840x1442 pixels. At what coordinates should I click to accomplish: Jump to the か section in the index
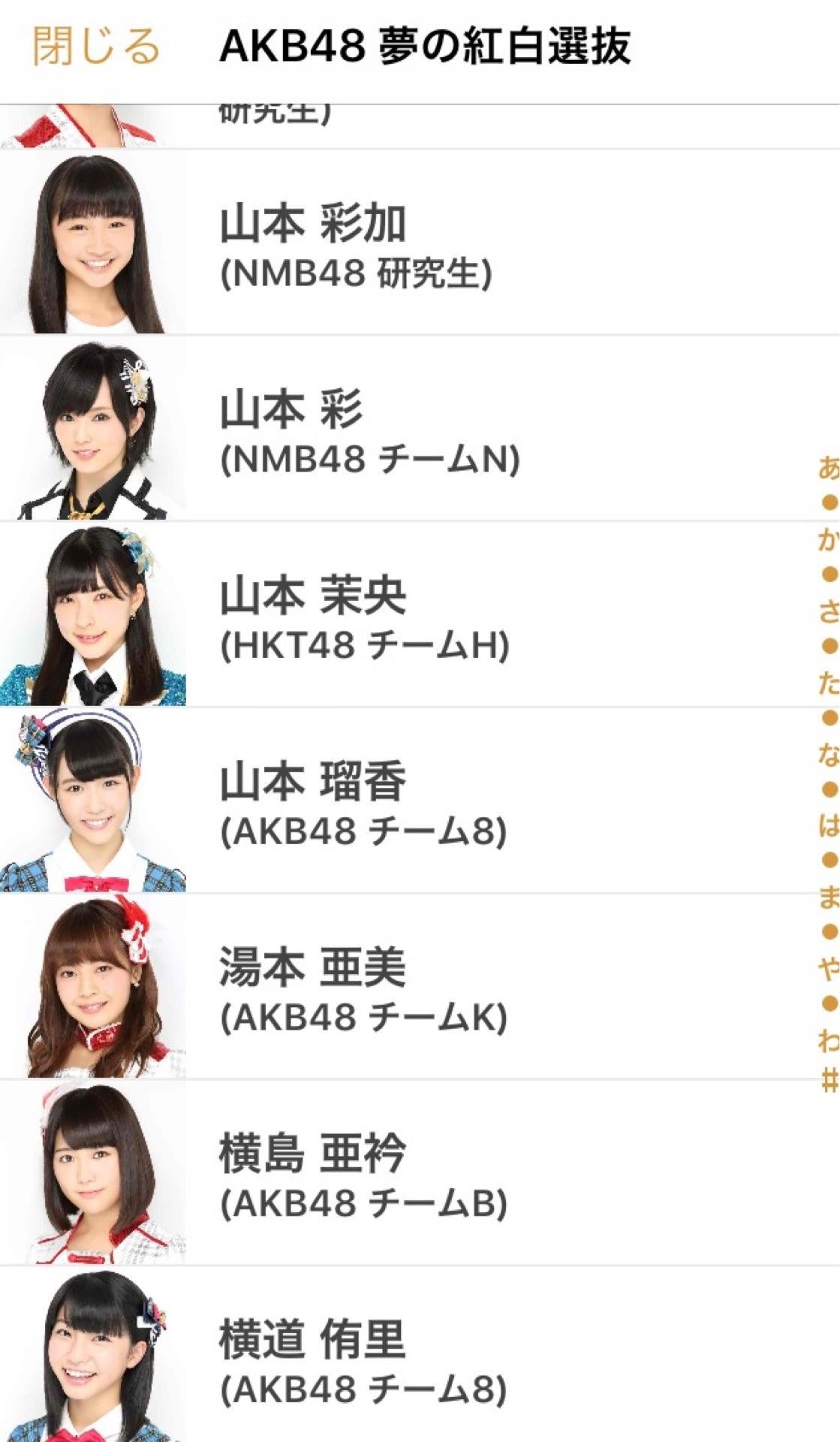tap(829, 539)
